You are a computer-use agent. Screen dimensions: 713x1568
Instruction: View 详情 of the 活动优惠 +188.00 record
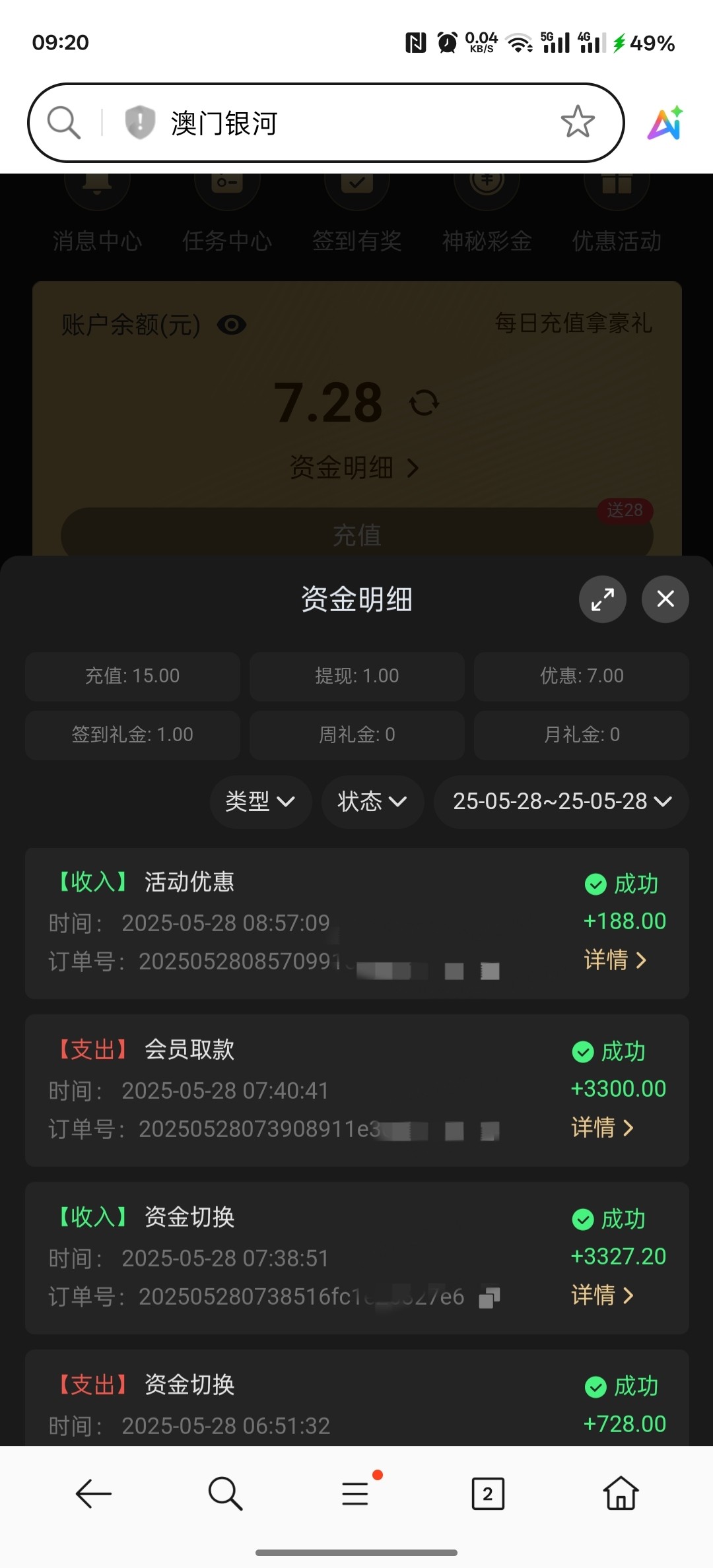[615, 960]
